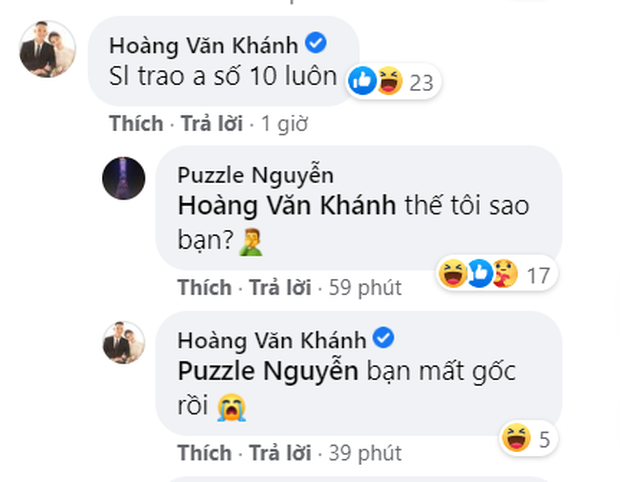The height and width of the screenshot is (482, 620).
Task: Open tagged Puzzle Nguyễn in the last reply
Action: point(267,370)
